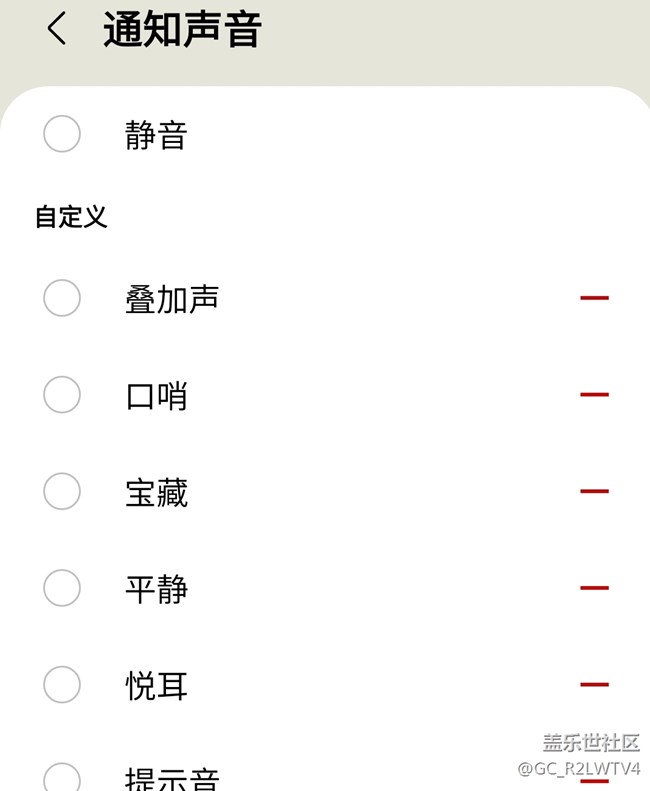Select the 口哨 sound option
This screenshot has height=791, width=650.
(x=62, y=395)
